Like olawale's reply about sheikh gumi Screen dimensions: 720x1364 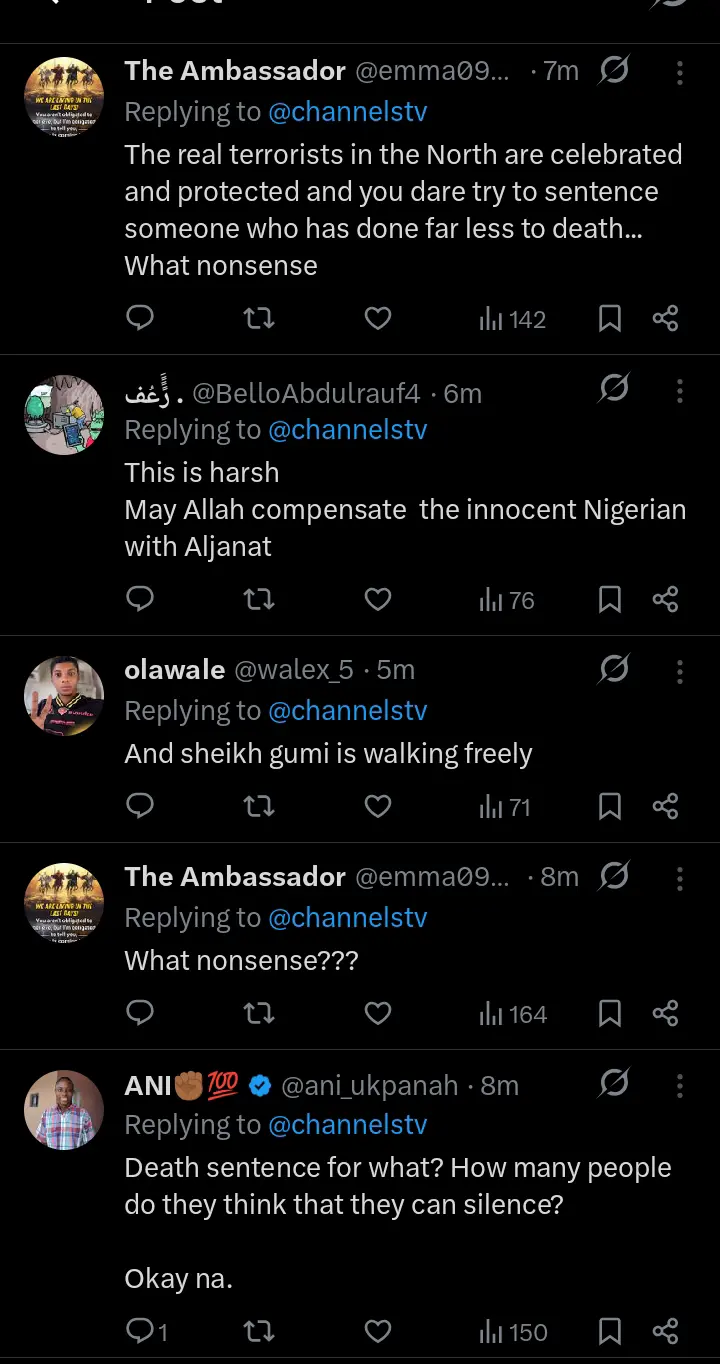point(377,806)
